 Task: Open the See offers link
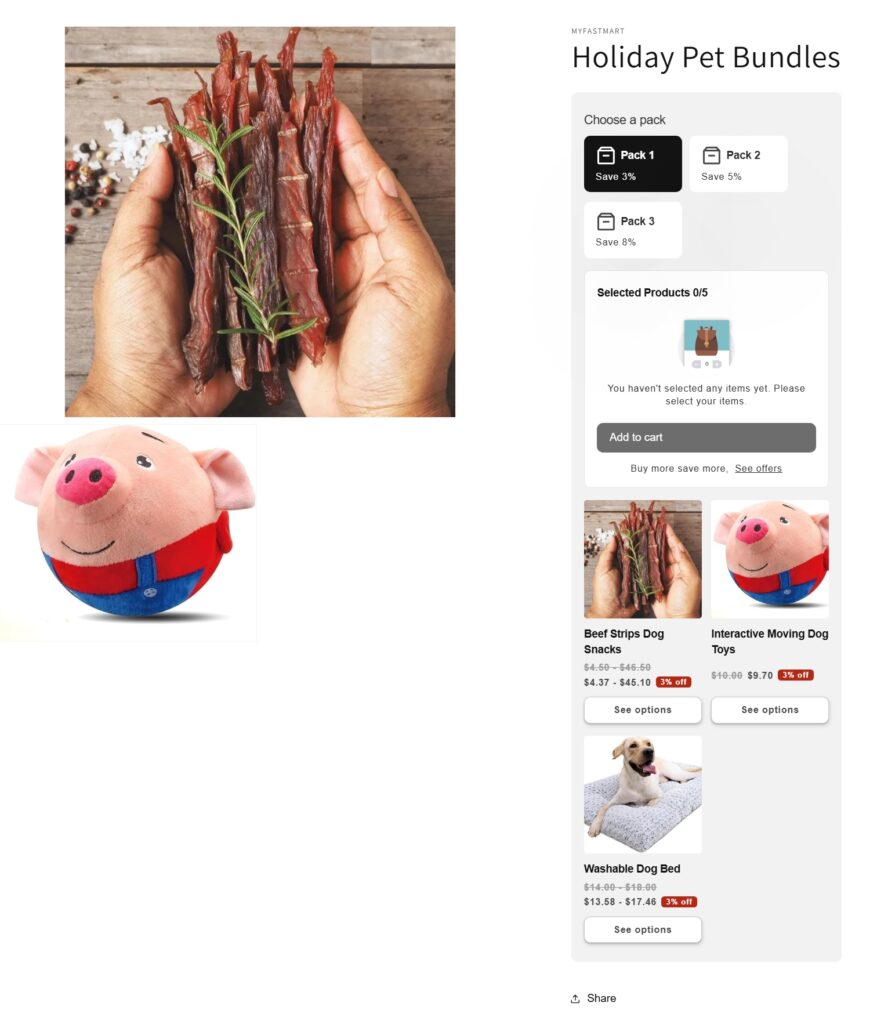(x=758, y=469)
